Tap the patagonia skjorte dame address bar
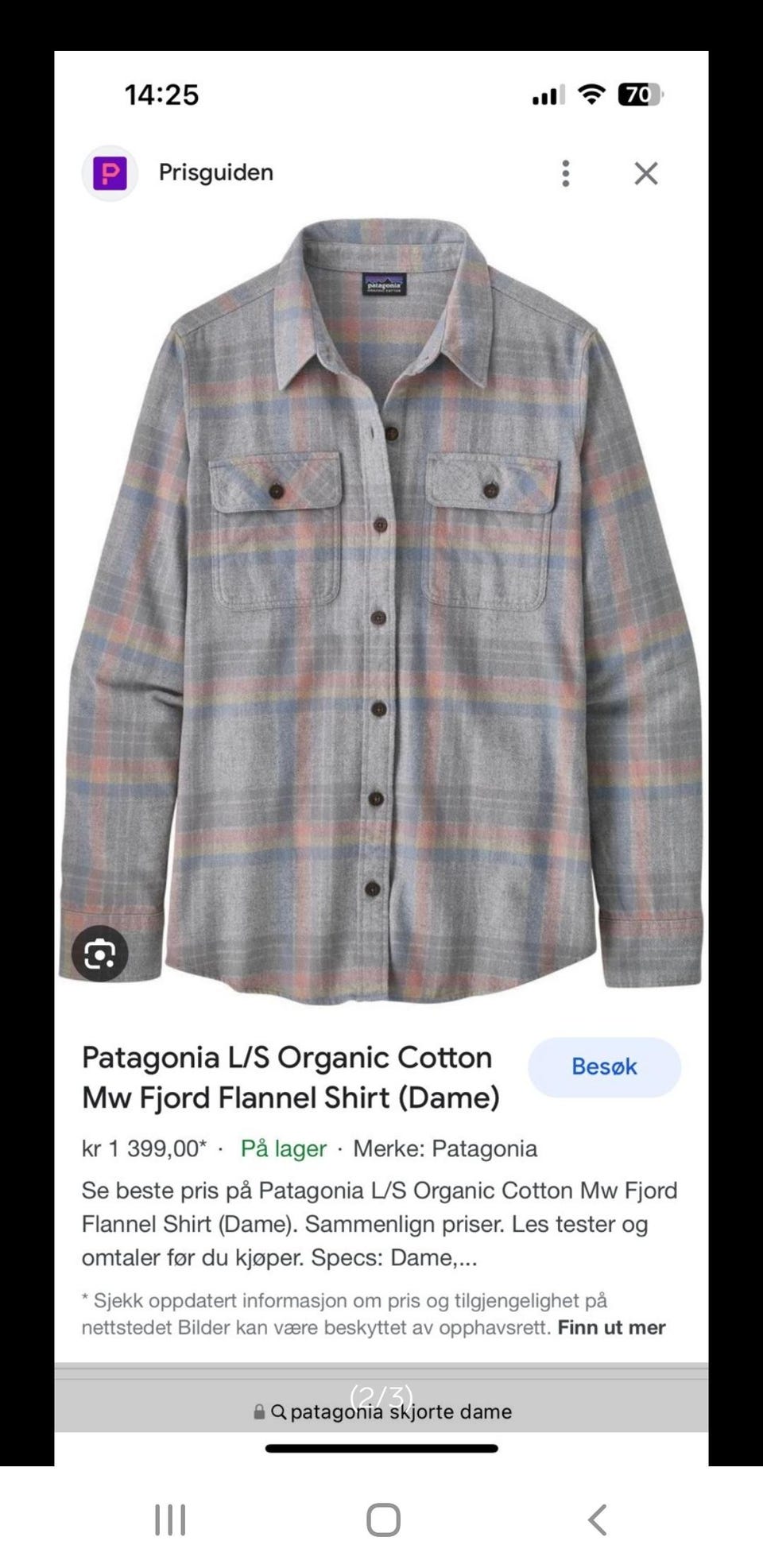Image resolution: width=763 pixels, height=1568 pixels. pos(381,1411)
